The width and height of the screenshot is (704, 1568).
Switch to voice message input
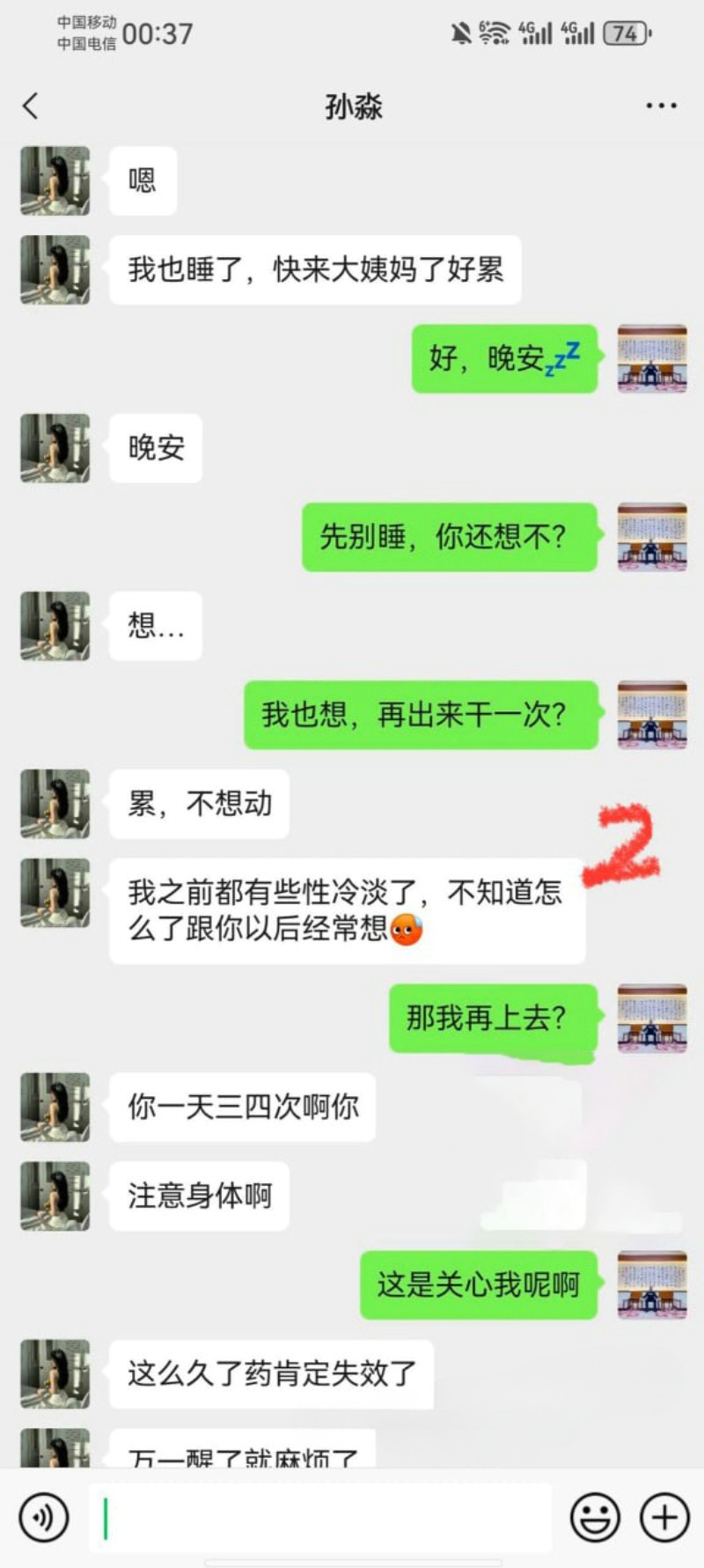(43, 1518)
